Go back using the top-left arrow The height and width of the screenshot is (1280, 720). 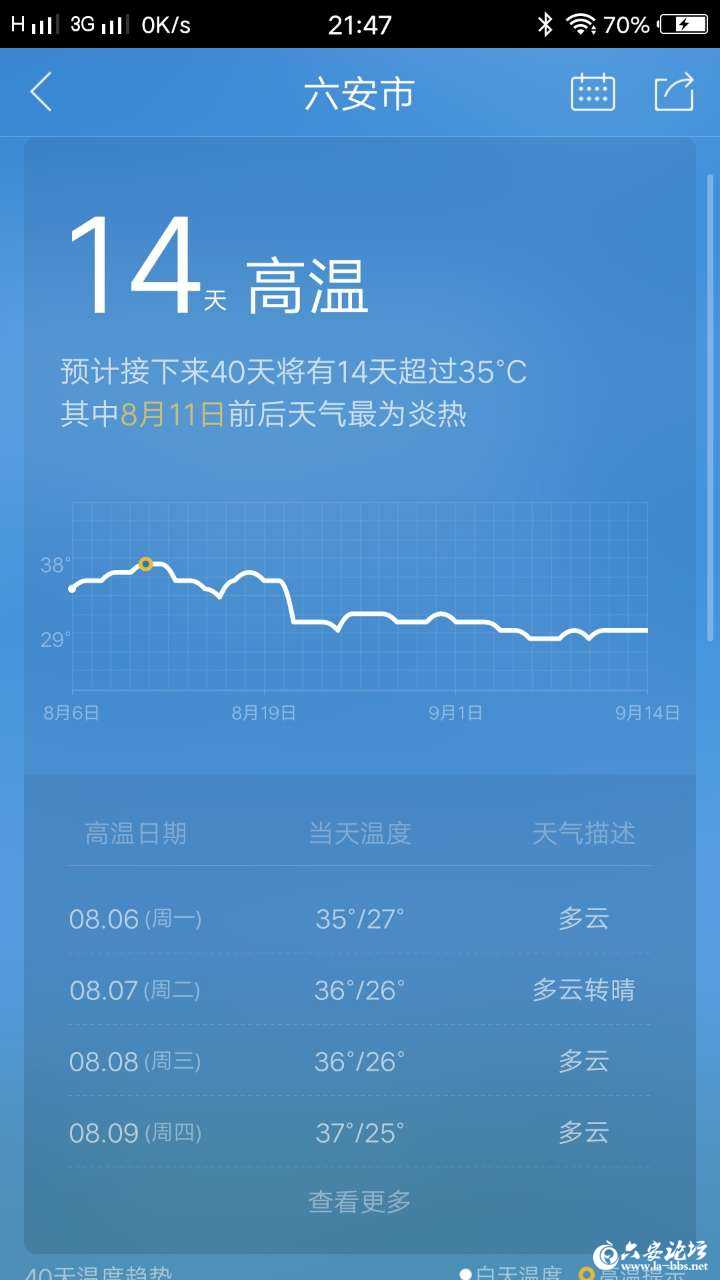click(x=41, y=93)
